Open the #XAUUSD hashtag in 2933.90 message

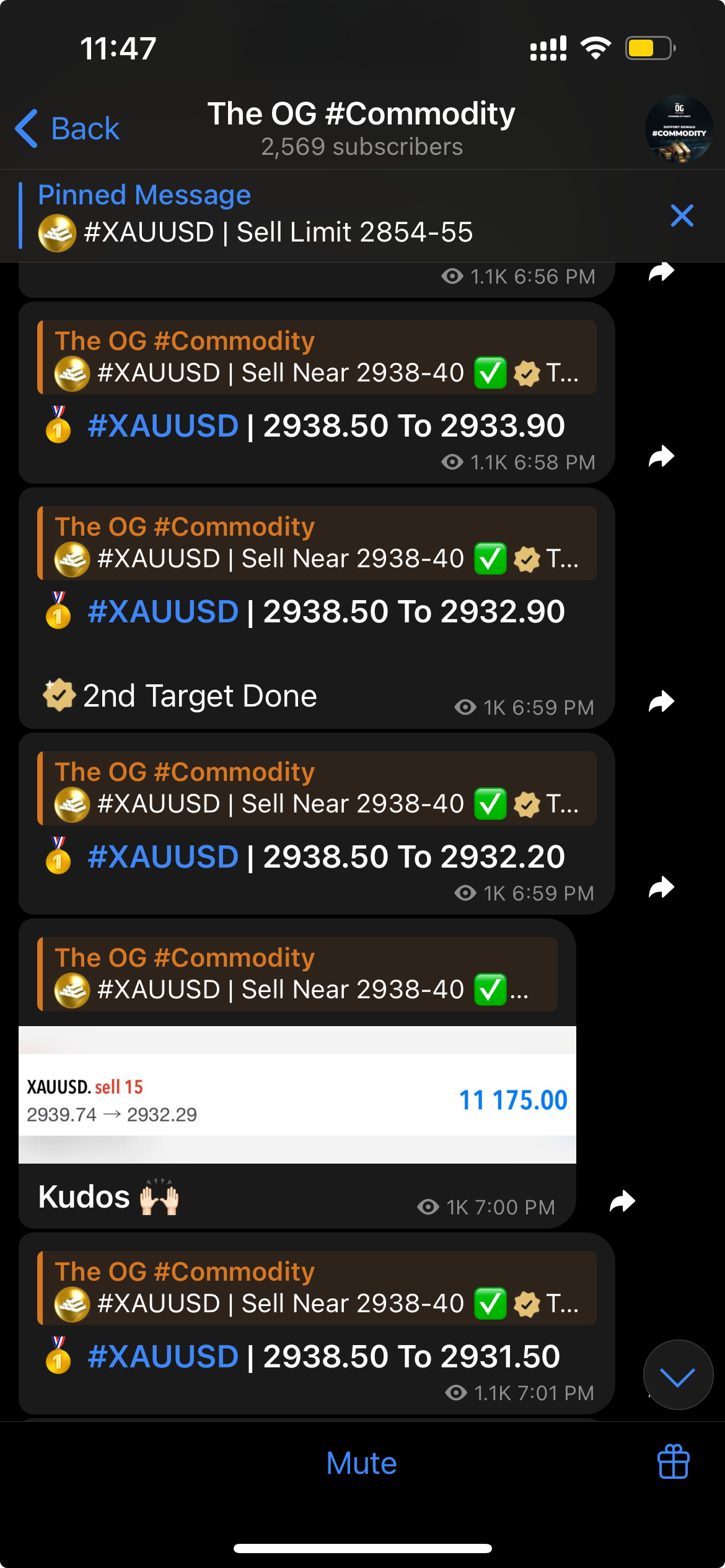(163, 426)
